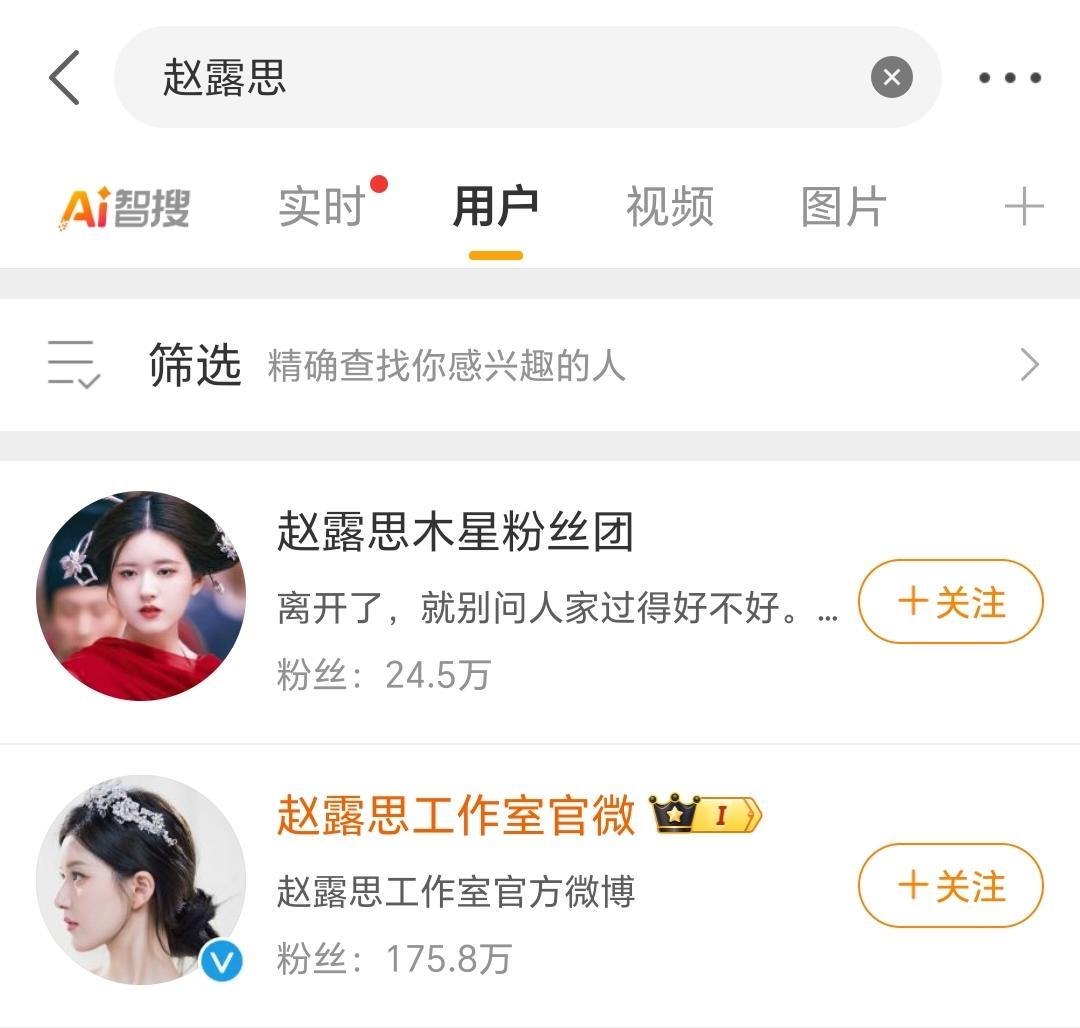Clear the search text 赵露思
1080x1028 pixels.
(891, 77)
